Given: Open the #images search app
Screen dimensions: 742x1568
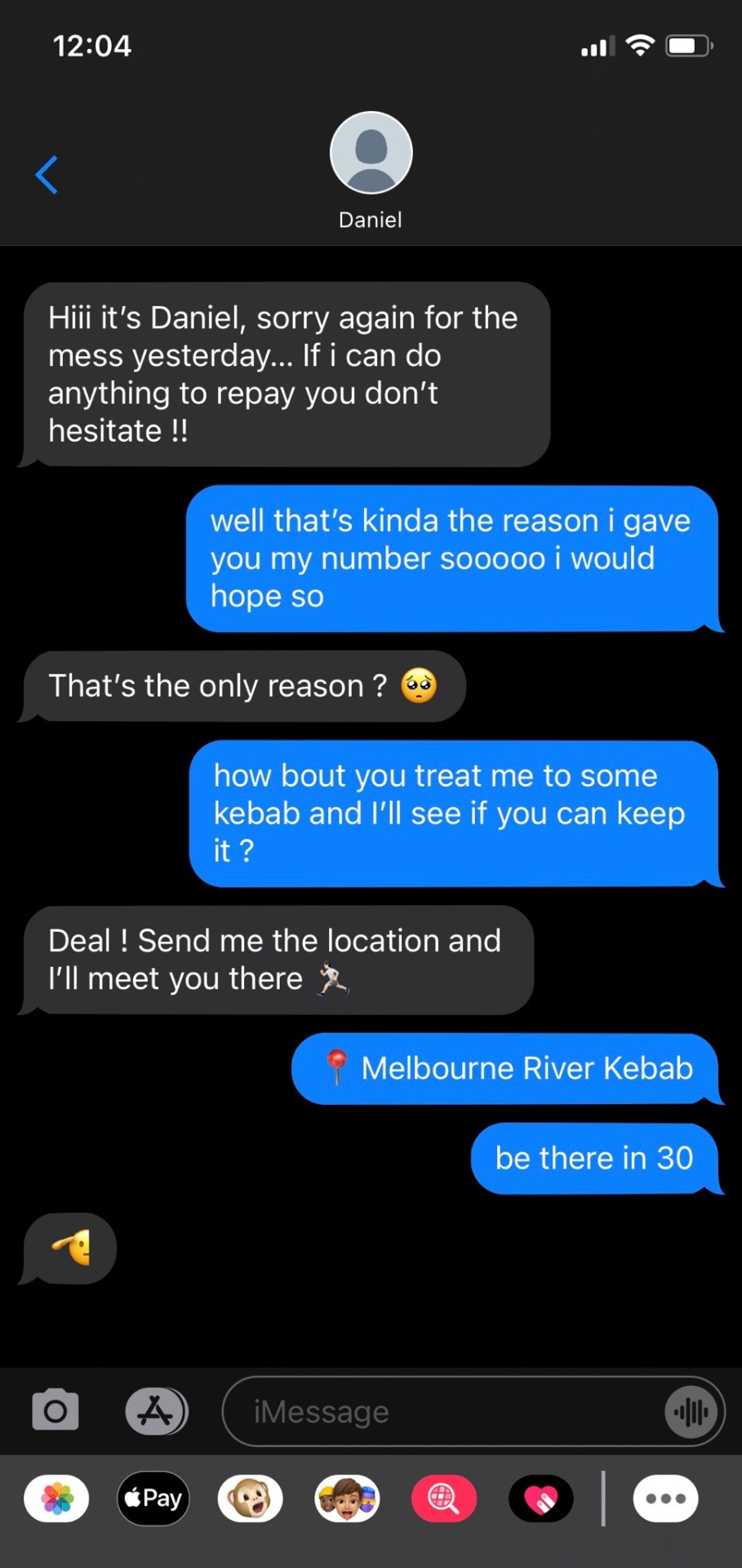Looking at the screenshot, I should click(x=443, y=1499).
